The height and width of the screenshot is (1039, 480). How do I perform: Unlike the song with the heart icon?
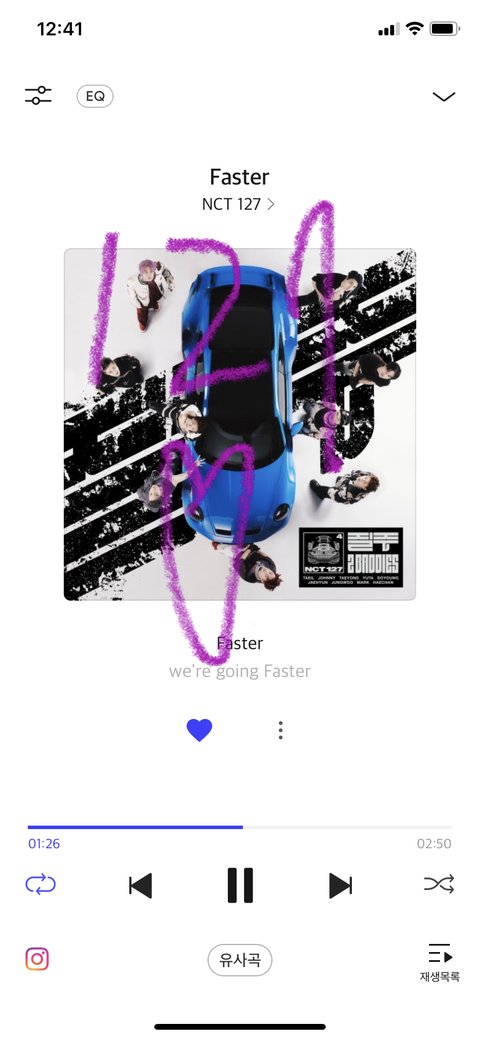coord(199,730)
